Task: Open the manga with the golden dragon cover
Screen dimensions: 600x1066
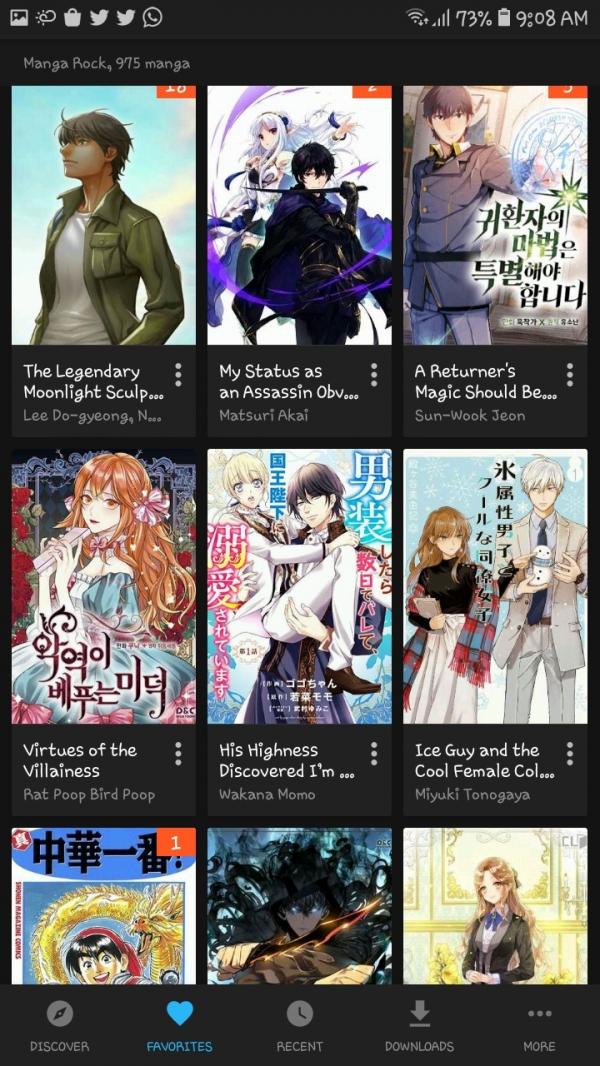Action: 103,905
